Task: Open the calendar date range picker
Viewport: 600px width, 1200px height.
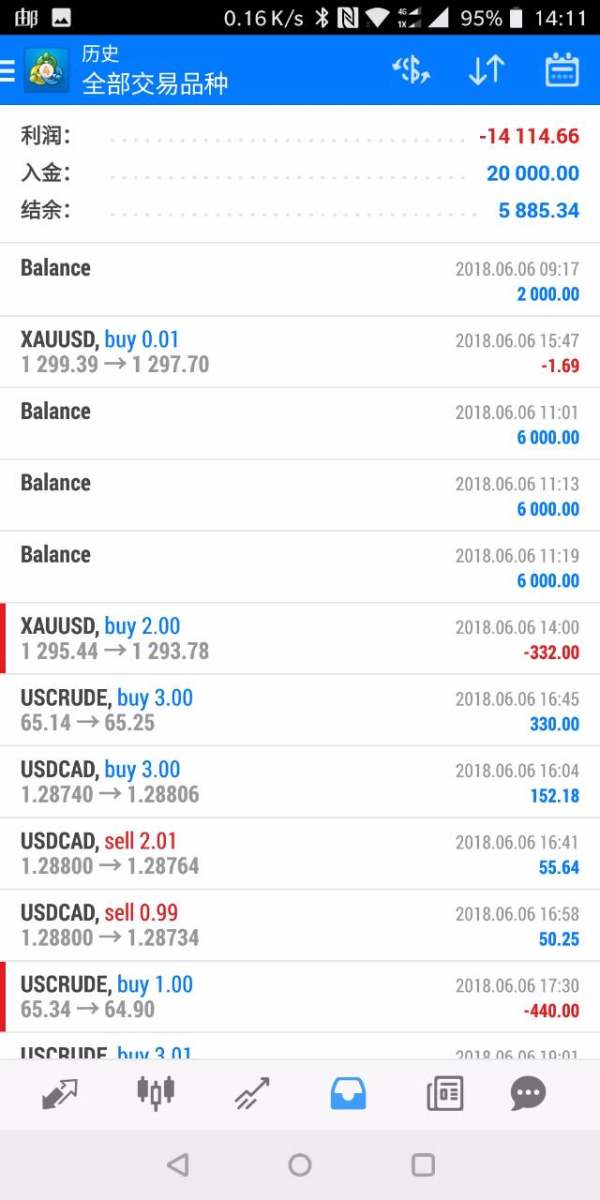Action: [562, 70]
